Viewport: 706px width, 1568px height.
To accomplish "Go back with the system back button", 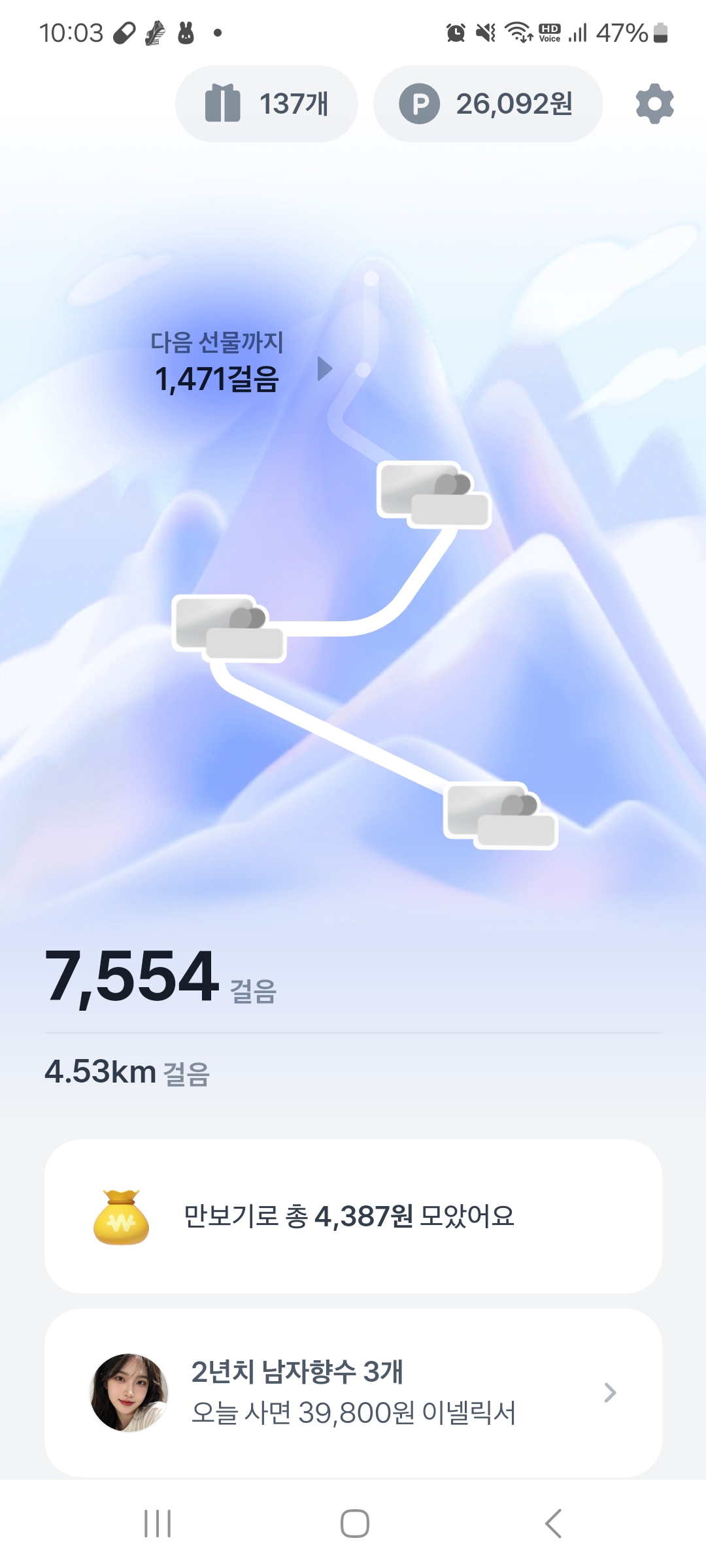I will coord(553,1524).
